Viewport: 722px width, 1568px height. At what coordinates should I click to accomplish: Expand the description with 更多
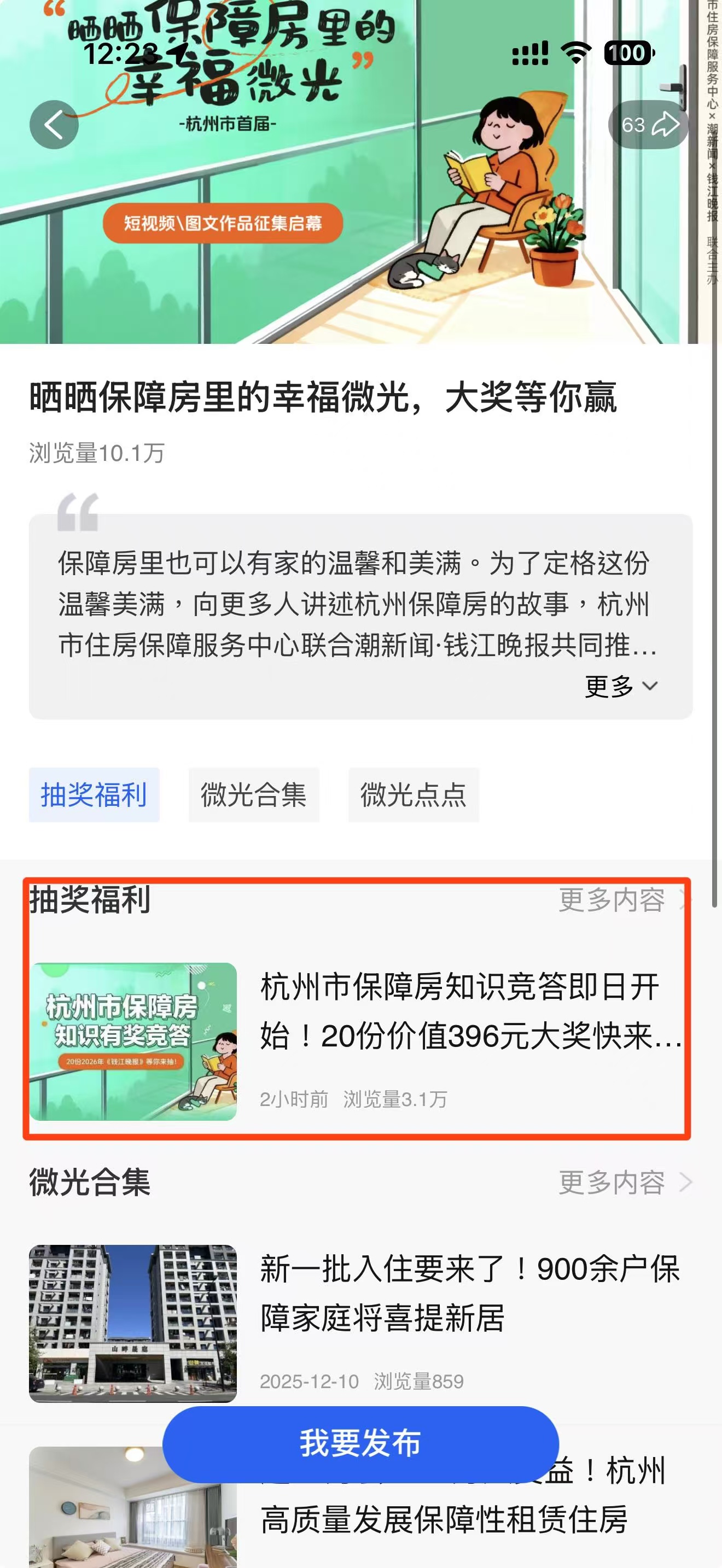pos(621,687)
